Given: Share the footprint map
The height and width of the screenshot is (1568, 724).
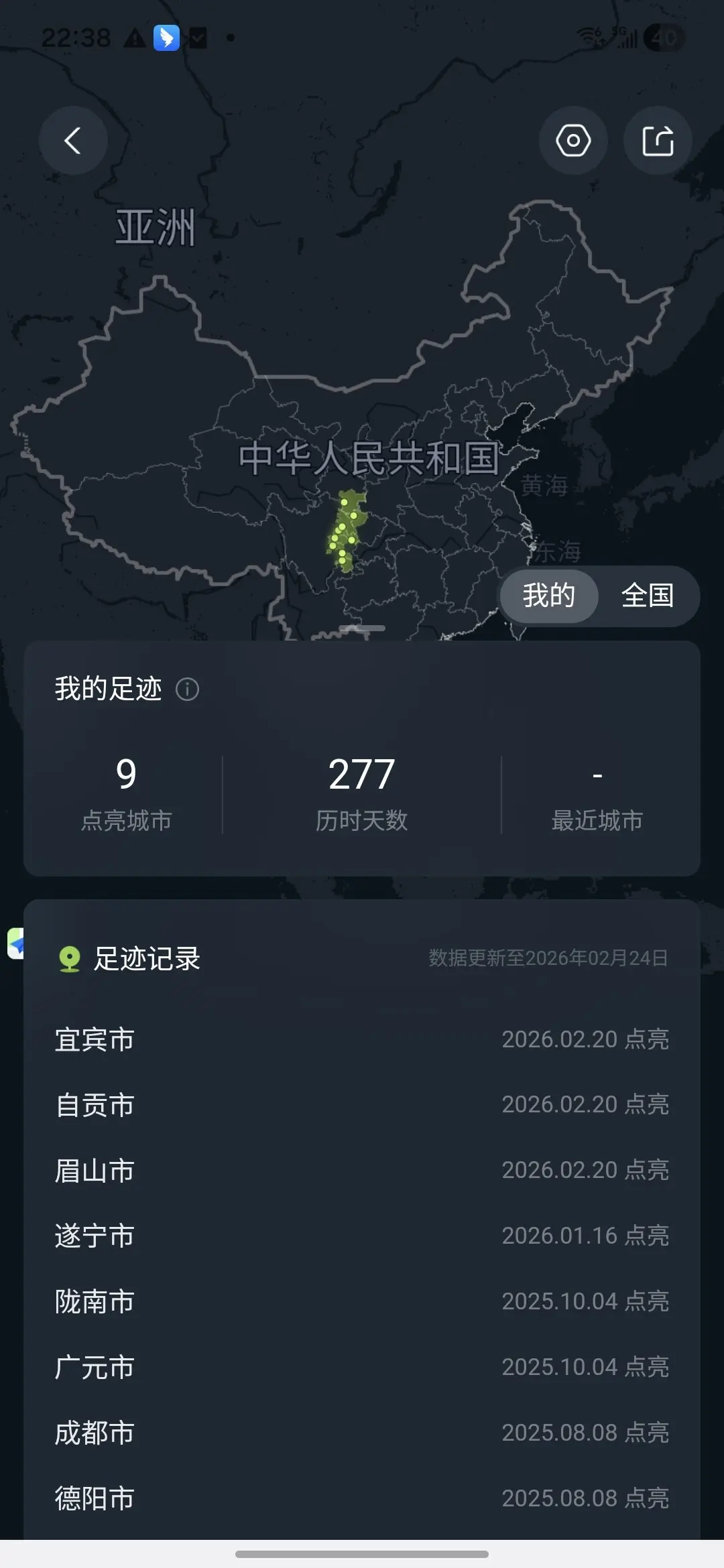Looking at the screenshot, I should coord(658,141).
